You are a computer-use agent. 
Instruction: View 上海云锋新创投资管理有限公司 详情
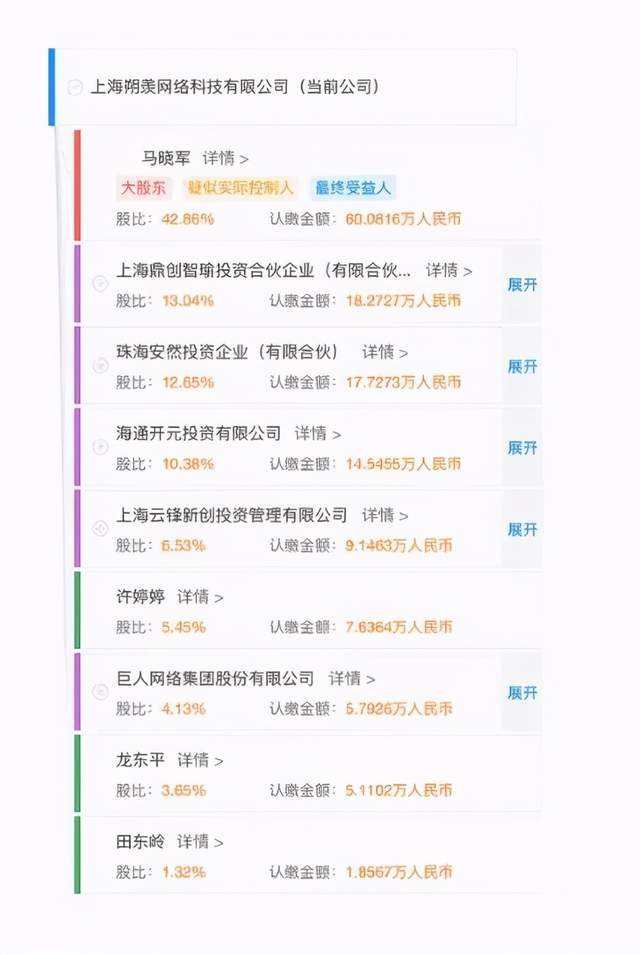tap(384, 515)
